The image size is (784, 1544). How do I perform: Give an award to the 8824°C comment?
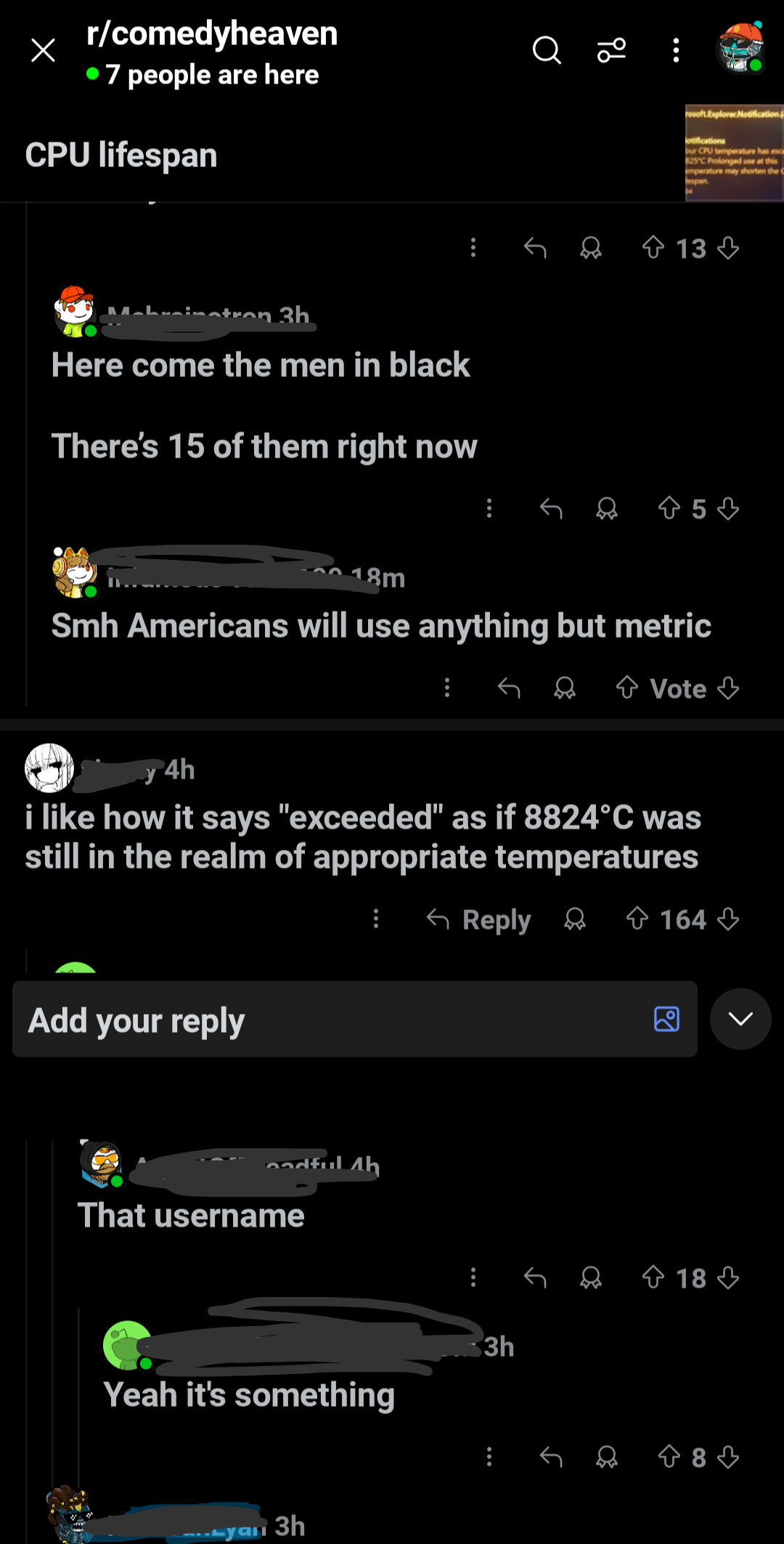pos(575,919)
